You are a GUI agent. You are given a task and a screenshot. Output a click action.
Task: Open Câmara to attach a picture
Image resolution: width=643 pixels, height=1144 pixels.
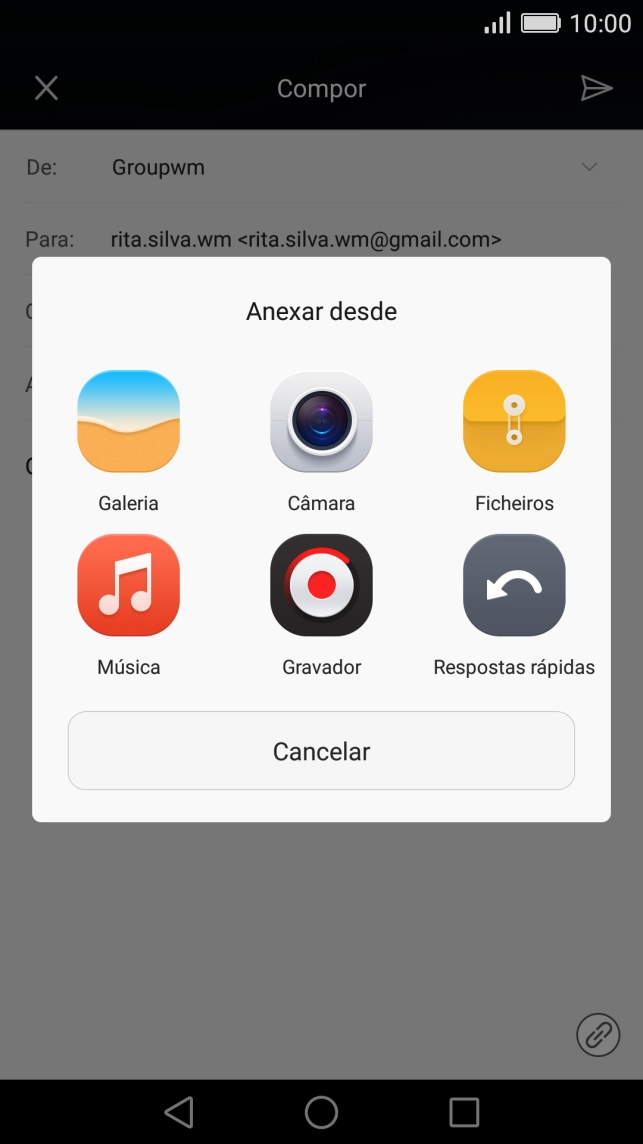tap(321, 422)
